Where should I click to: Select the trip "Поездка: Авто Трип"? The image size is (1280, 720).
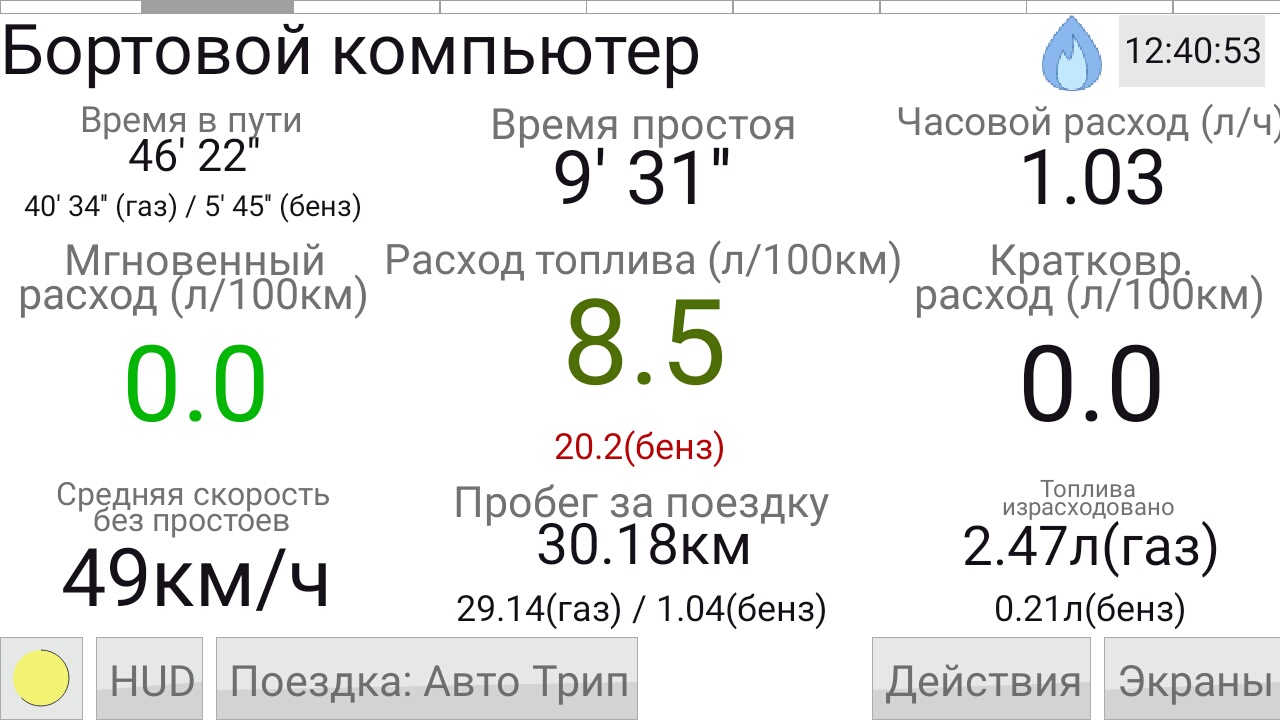click(x=427, y=680)
